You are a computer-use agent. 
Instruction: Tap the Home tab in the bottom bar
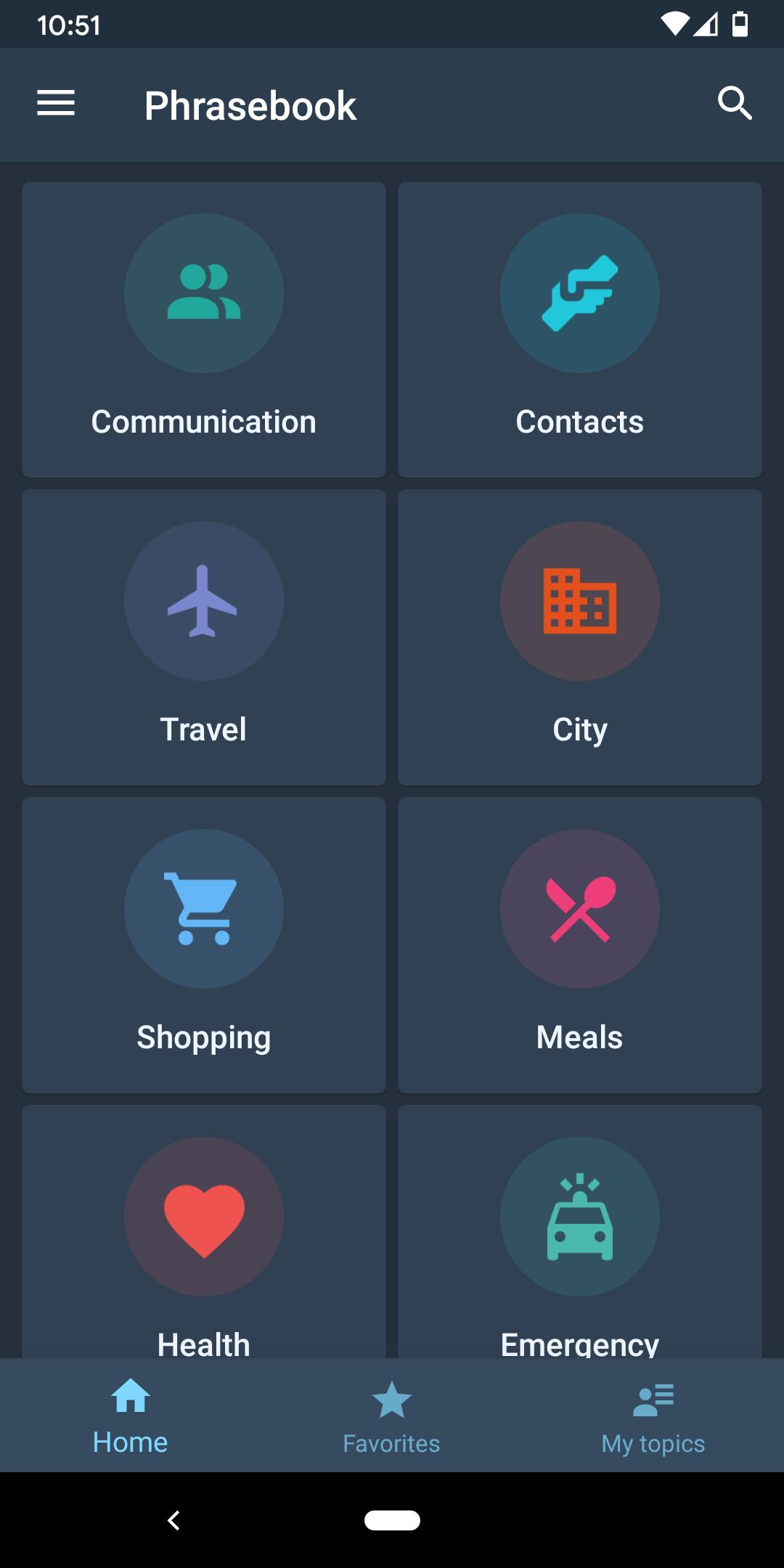point(131,1416)
